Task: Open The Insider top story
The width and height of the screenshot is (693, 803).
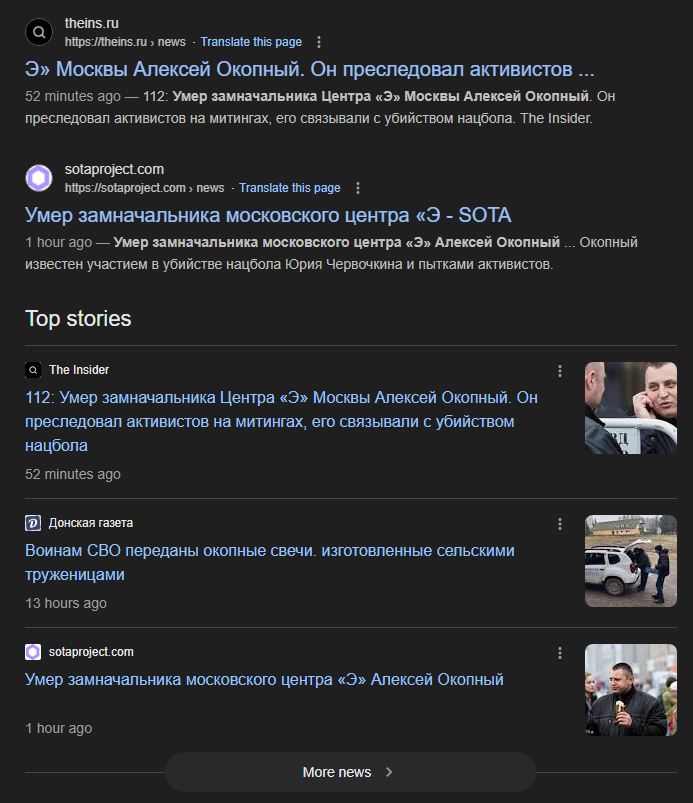Action: [281, 421]
